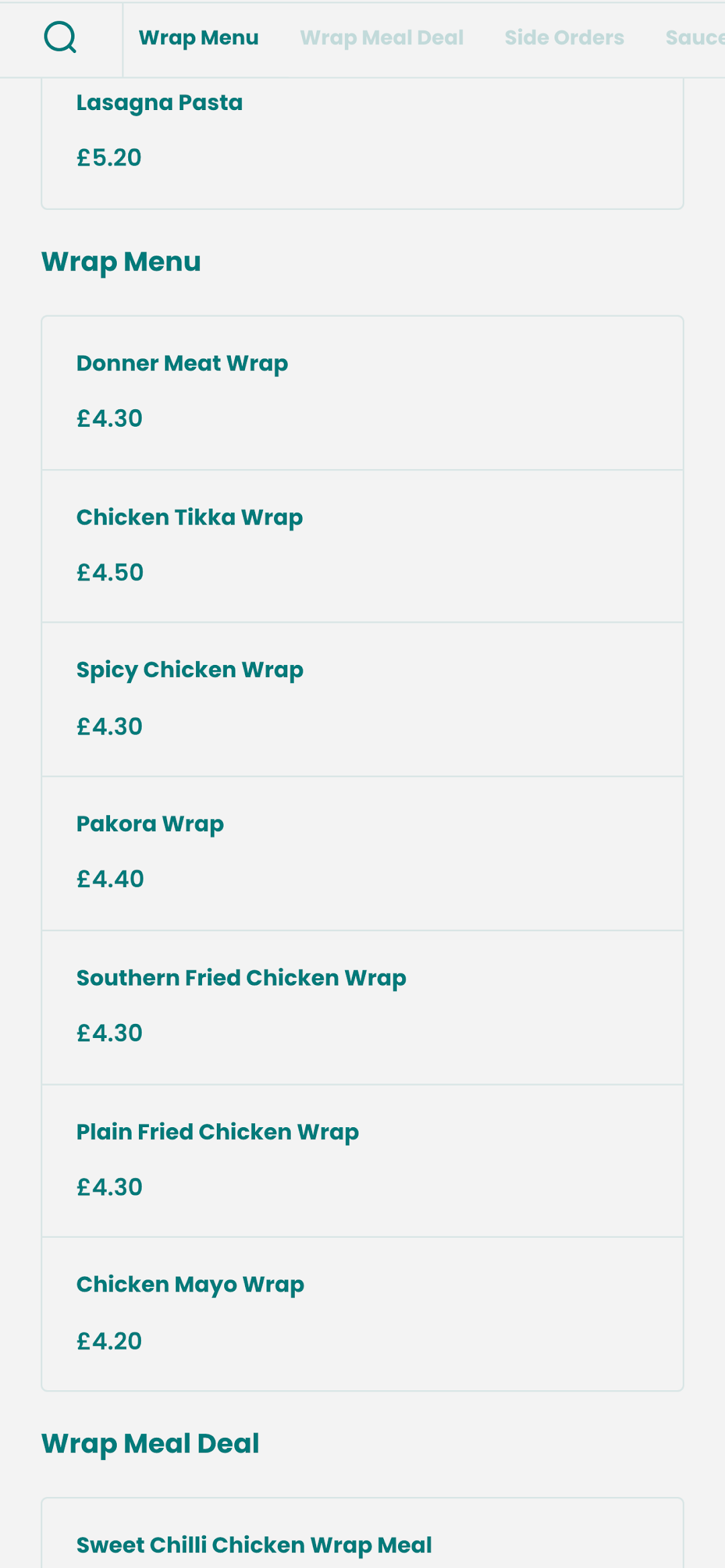This screenshot has height=1568, width=725.
Task: Choose the Chicken Tikka Wrap
Action: point(362,546)
